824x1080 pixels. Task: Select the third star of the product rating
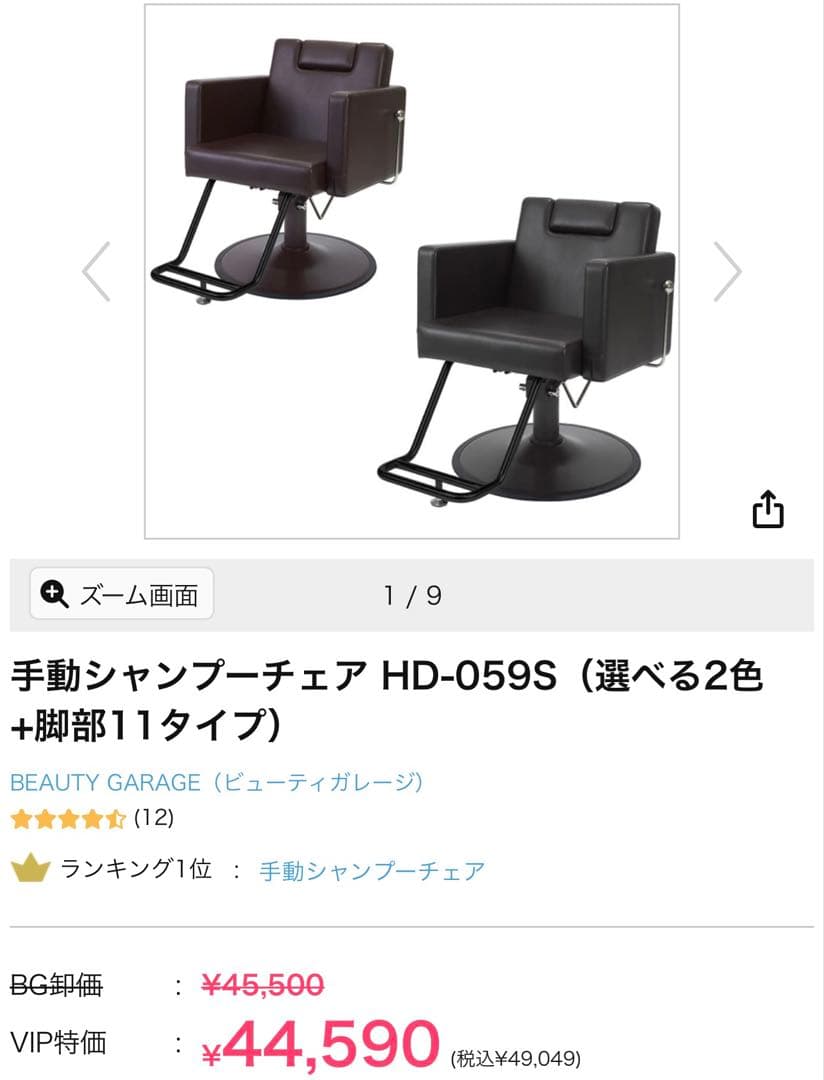(x=68, y=819)
